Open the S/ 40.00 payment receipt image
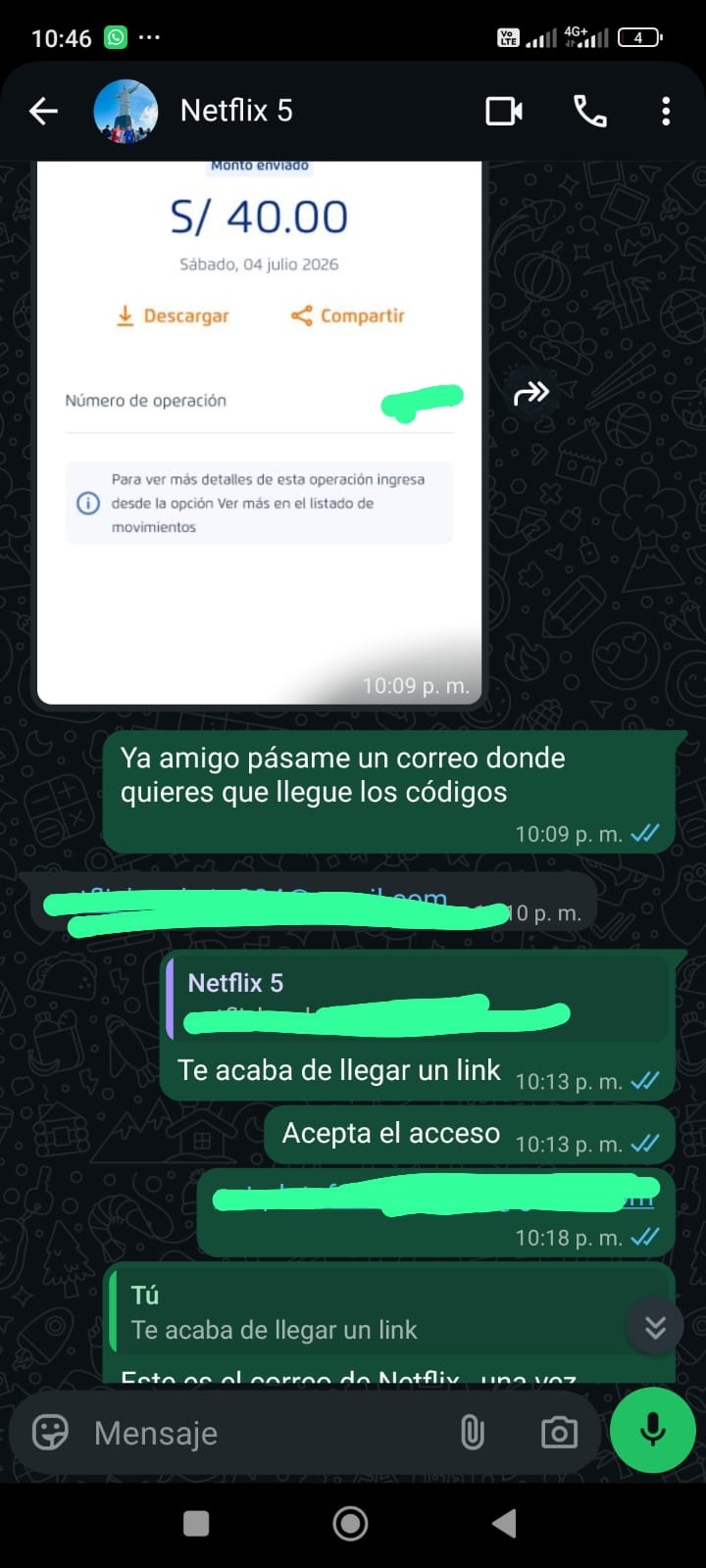The image size is (706, 1568). tap(259, 431)
